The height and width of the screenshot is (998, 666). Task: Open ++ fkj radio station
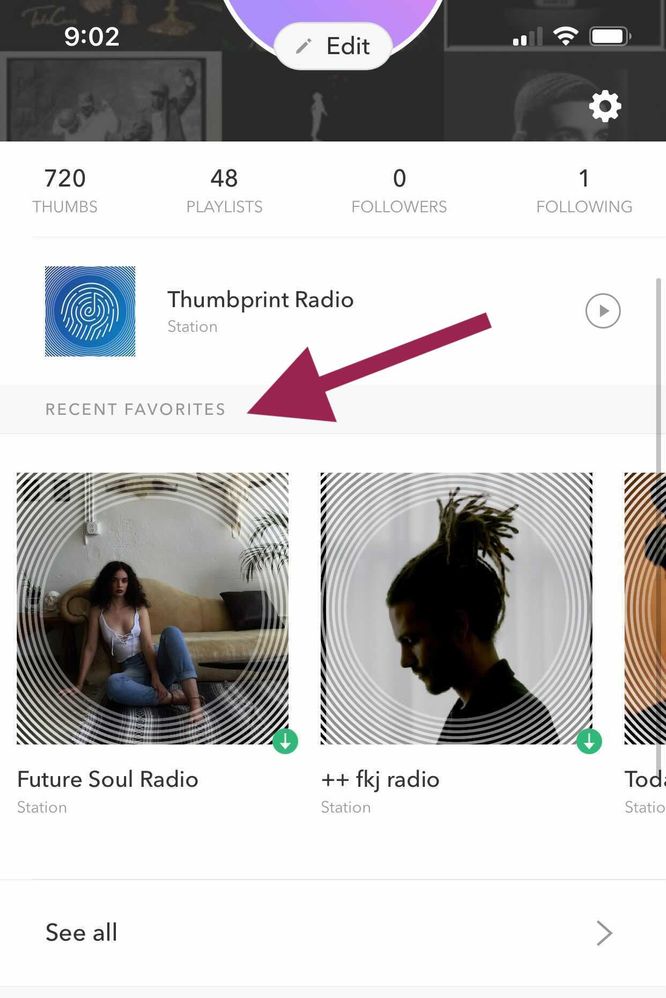pos(456,608)
